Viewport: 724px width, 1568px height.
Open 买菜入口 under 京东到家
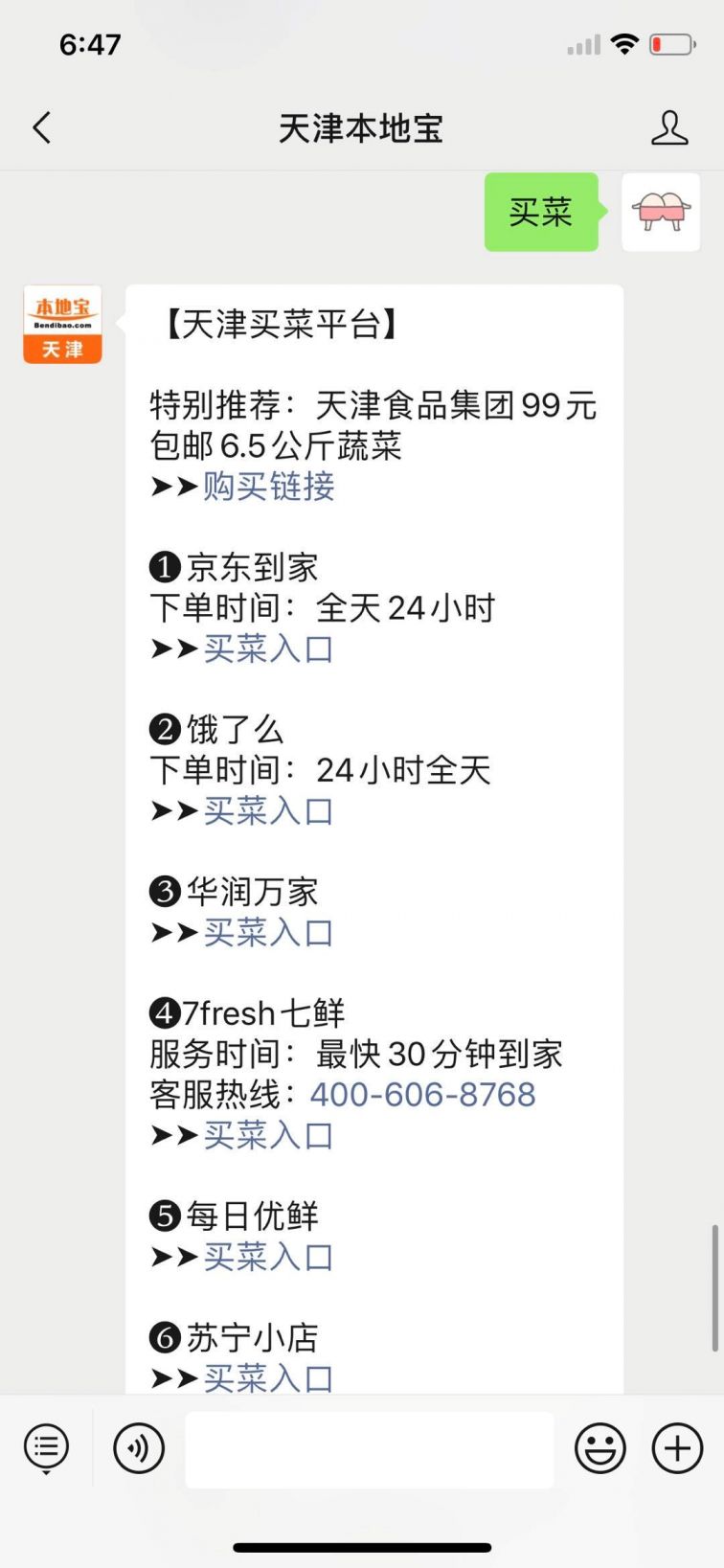click(x=268, y=649)
